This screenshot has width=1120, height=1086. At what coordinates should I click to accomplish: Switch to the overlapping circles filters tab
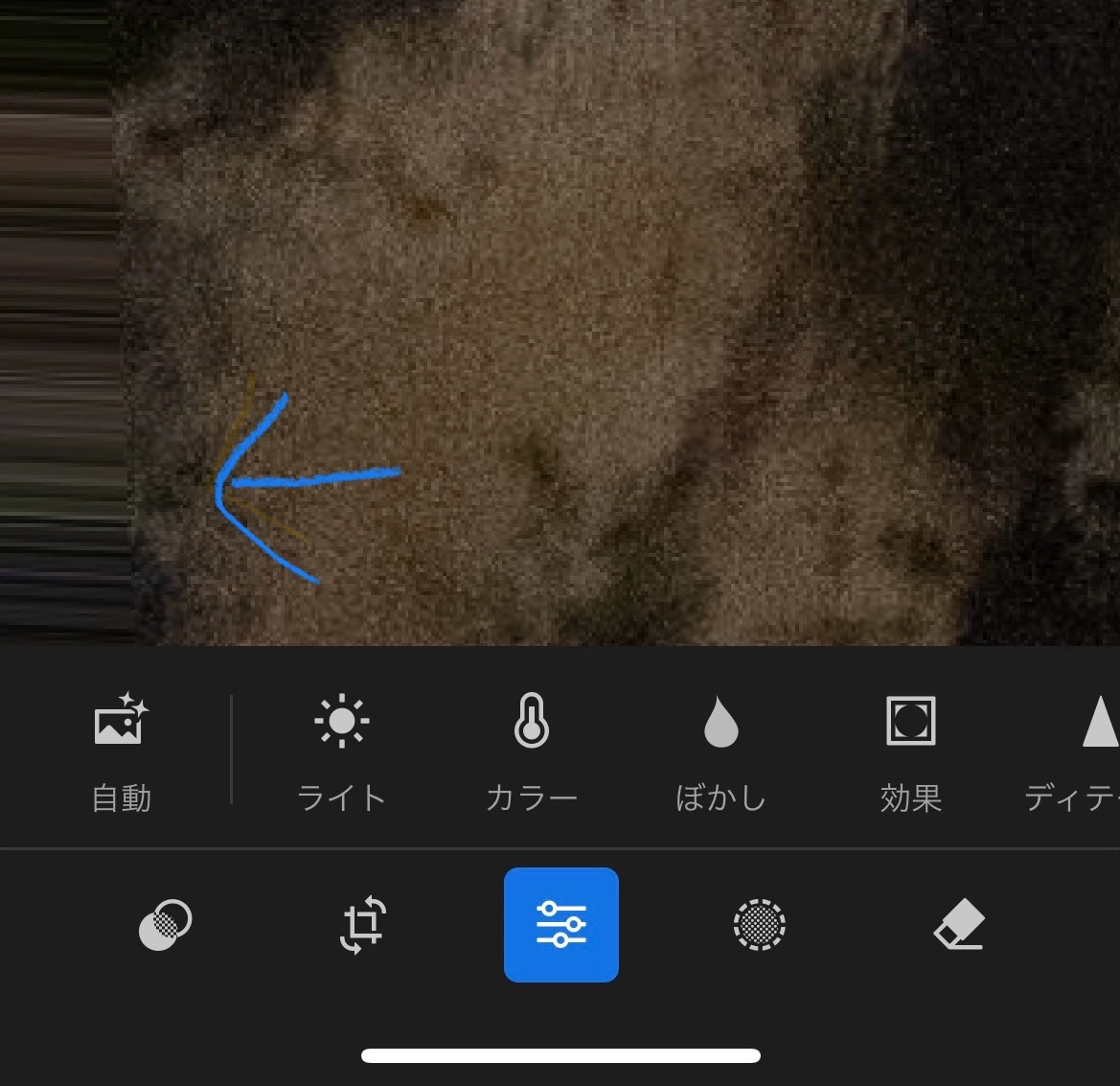click(165, 925)
